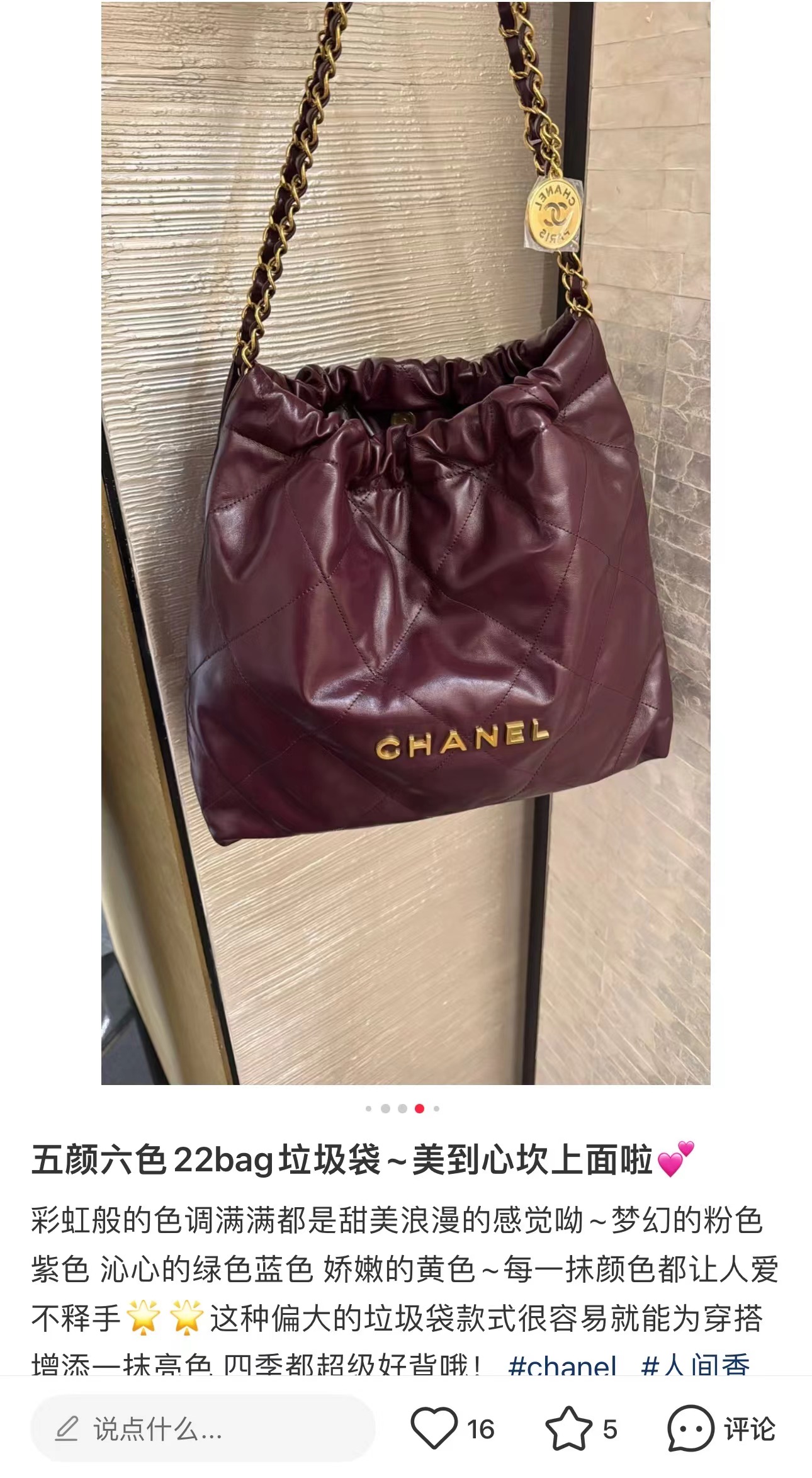Save the post with the star icon
This screenshot has width=812, height=1478.
568,1429
